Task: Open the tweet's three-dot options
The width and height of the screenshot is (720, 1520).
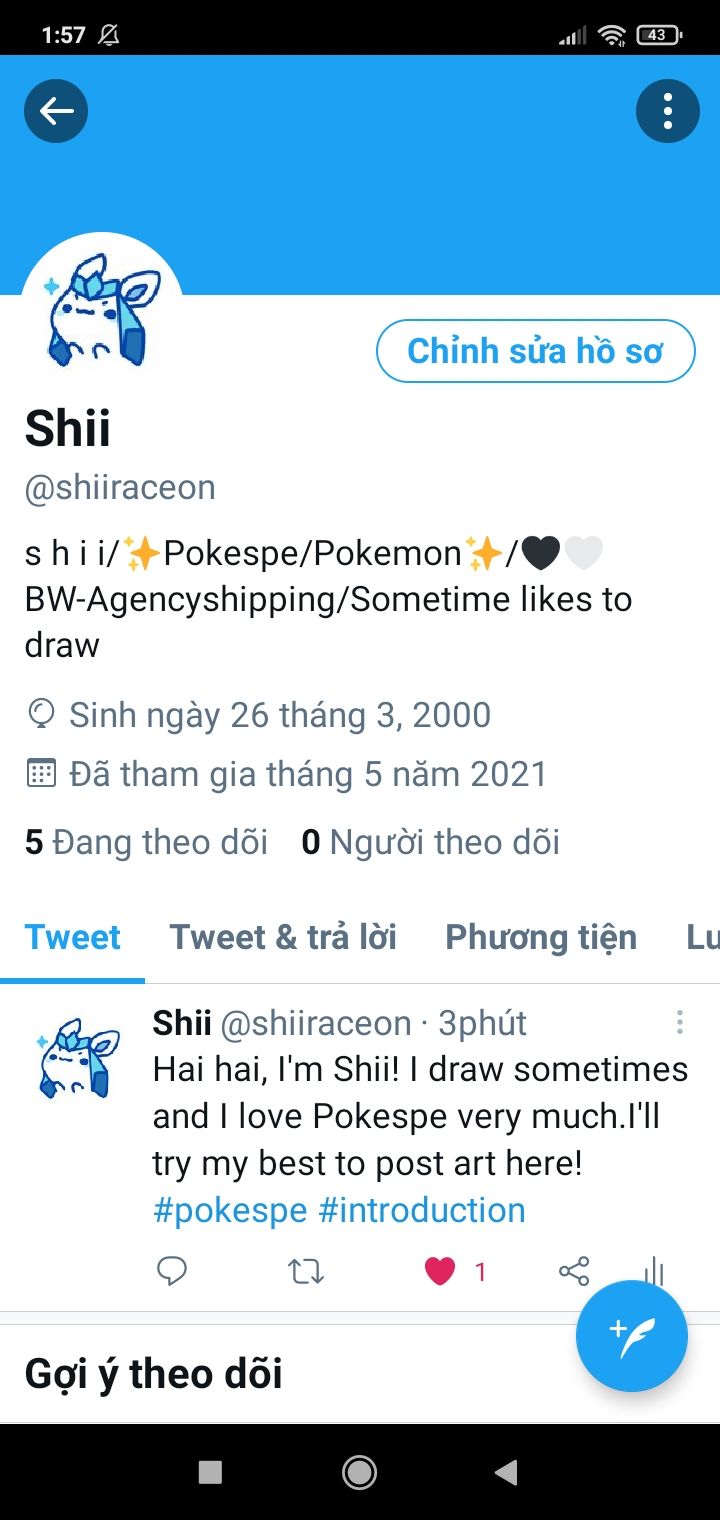Action: (x=680, y=1022)
